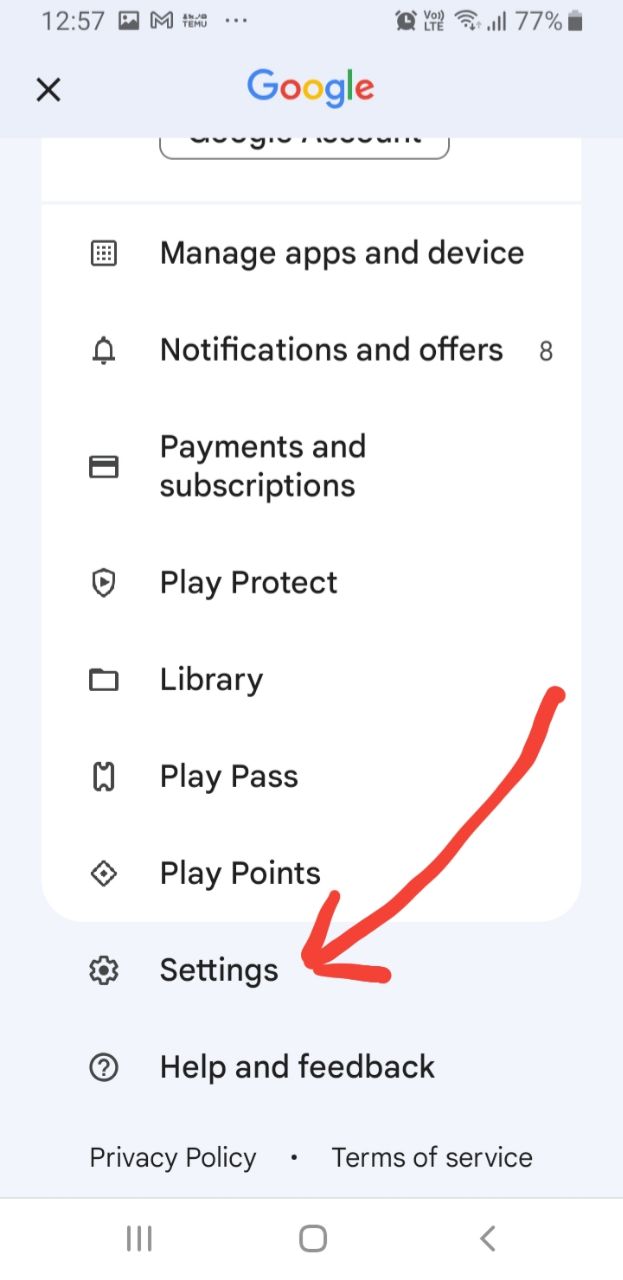View Play Points

tap(240, 874)
